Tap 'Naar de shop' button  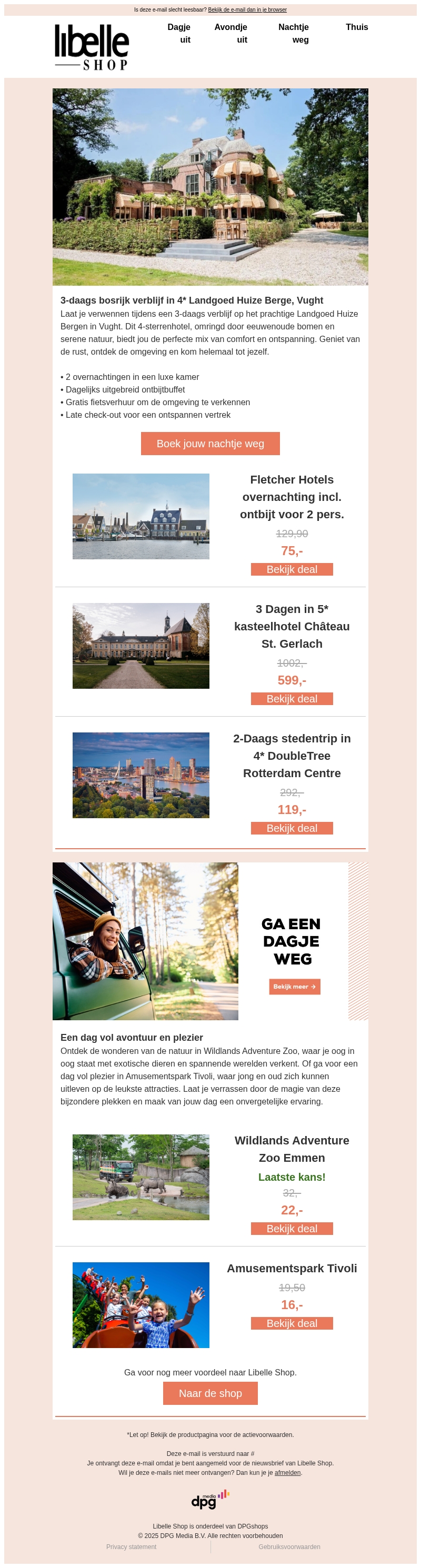[x=210, y=1393]
